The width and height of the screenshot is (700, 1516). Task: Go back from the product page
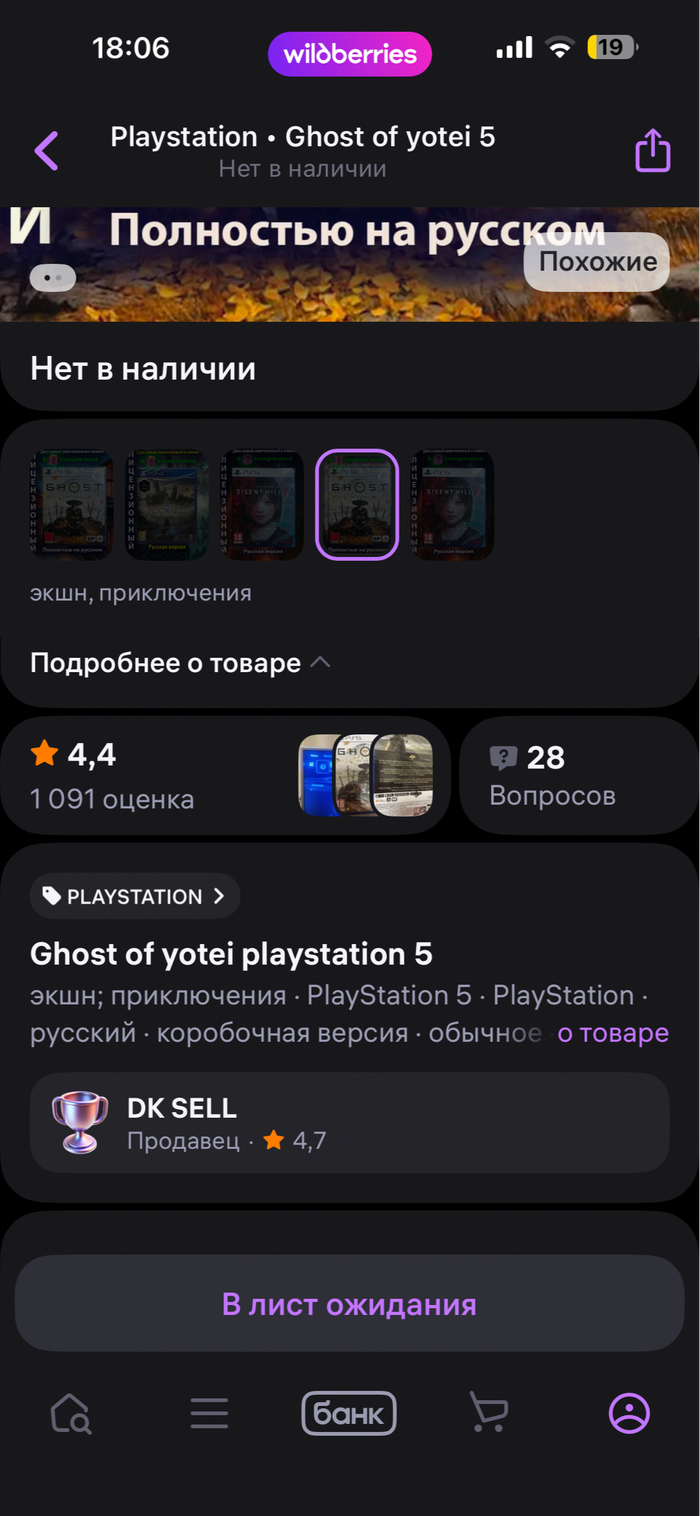tap(47, 151)
